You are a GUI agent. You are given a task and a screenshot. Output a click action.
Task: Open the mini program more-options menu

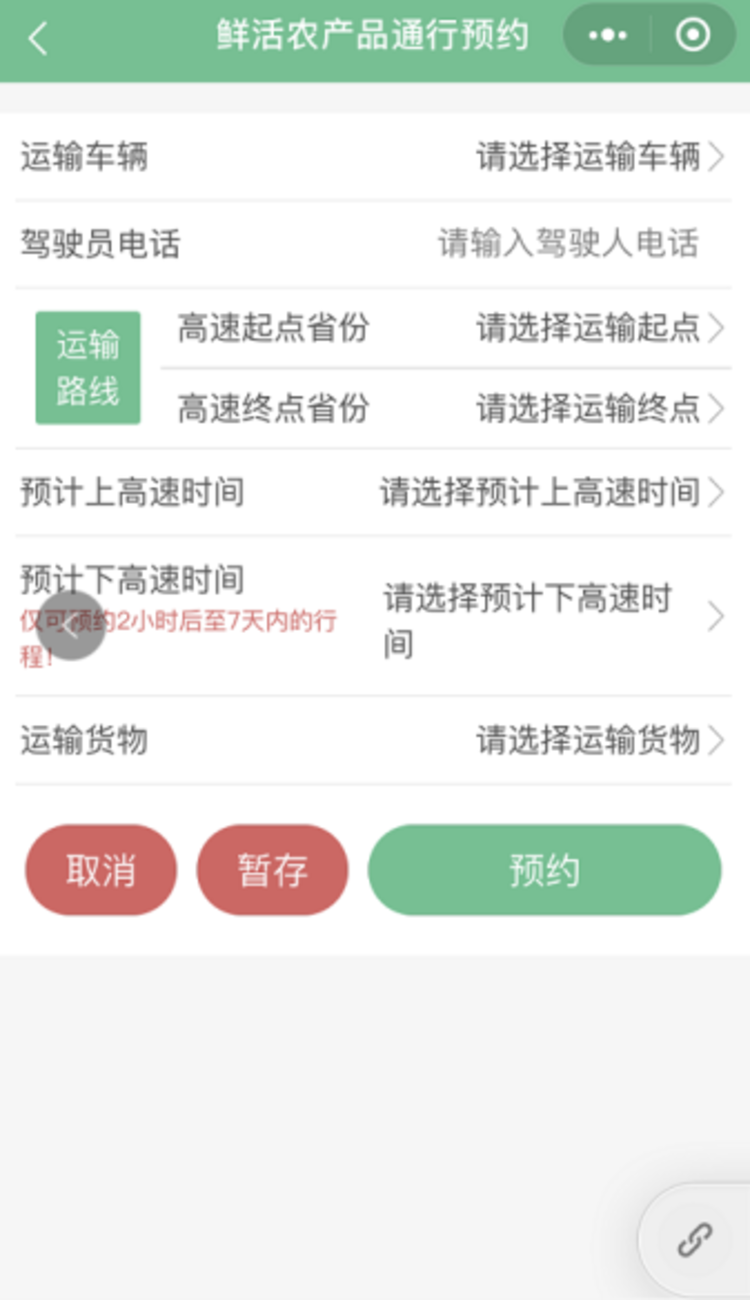click(608, 36)
